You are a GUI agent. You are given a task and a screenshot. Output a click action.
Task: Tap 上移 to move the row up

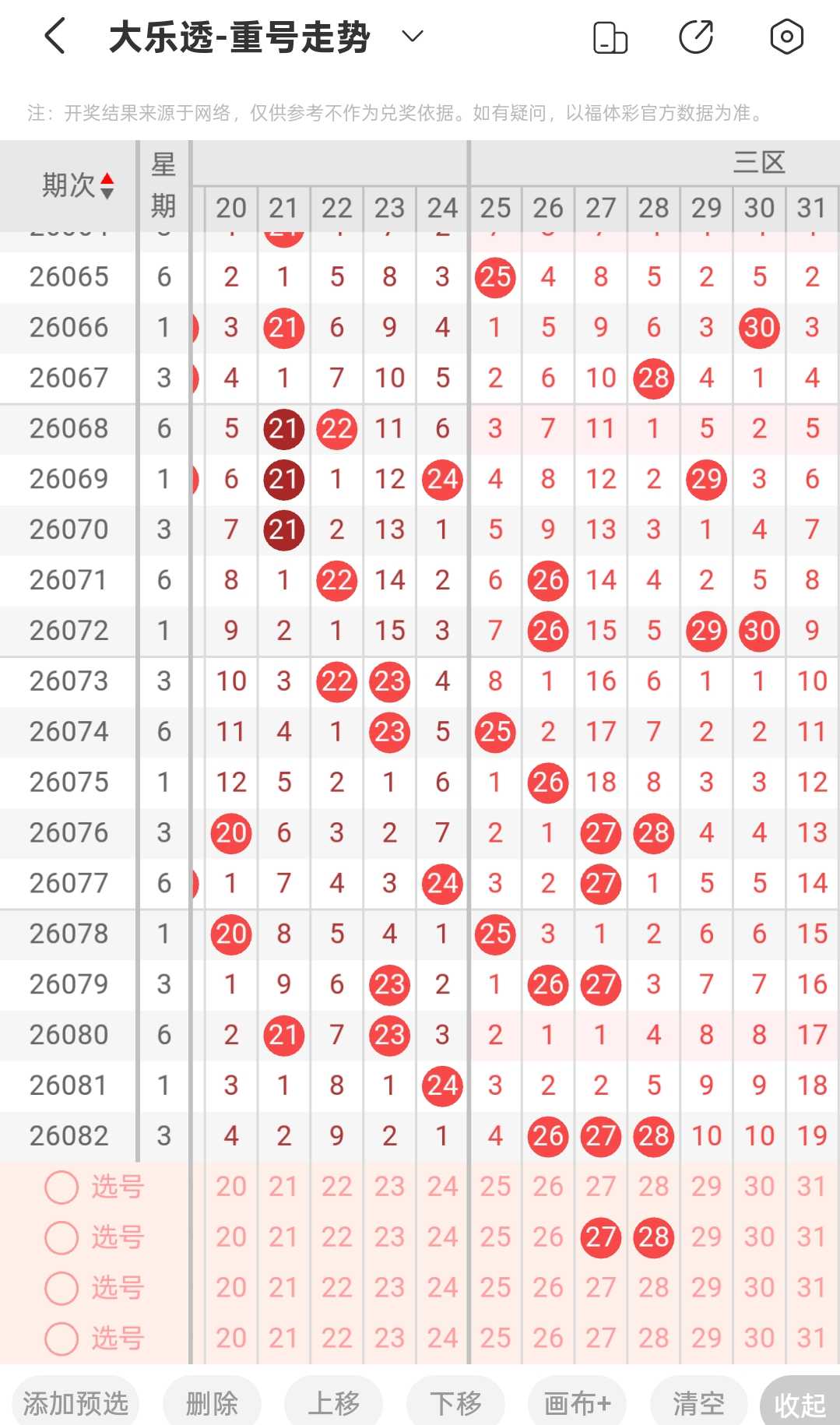click(x=334, y=1403)
